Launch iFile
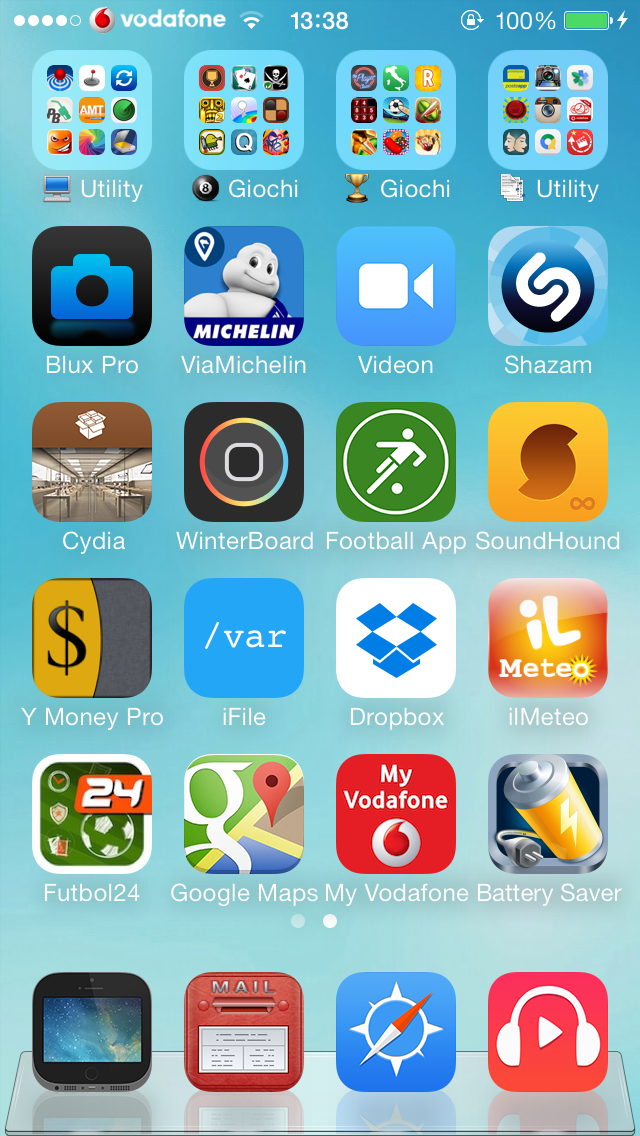Viewport: 640px width, 1136px height. 244,638
